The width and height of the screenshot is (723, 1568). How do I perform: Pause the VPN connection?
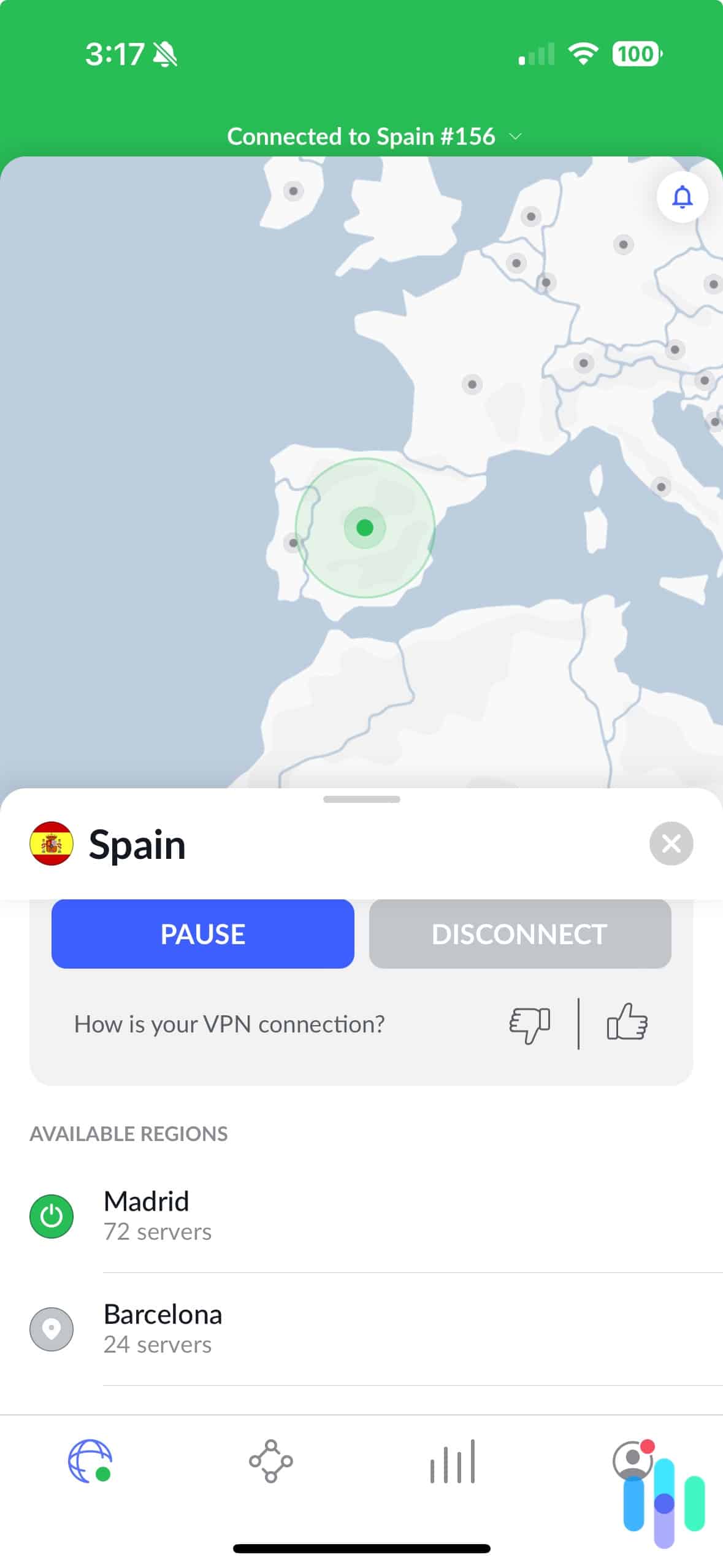point(203,934)
